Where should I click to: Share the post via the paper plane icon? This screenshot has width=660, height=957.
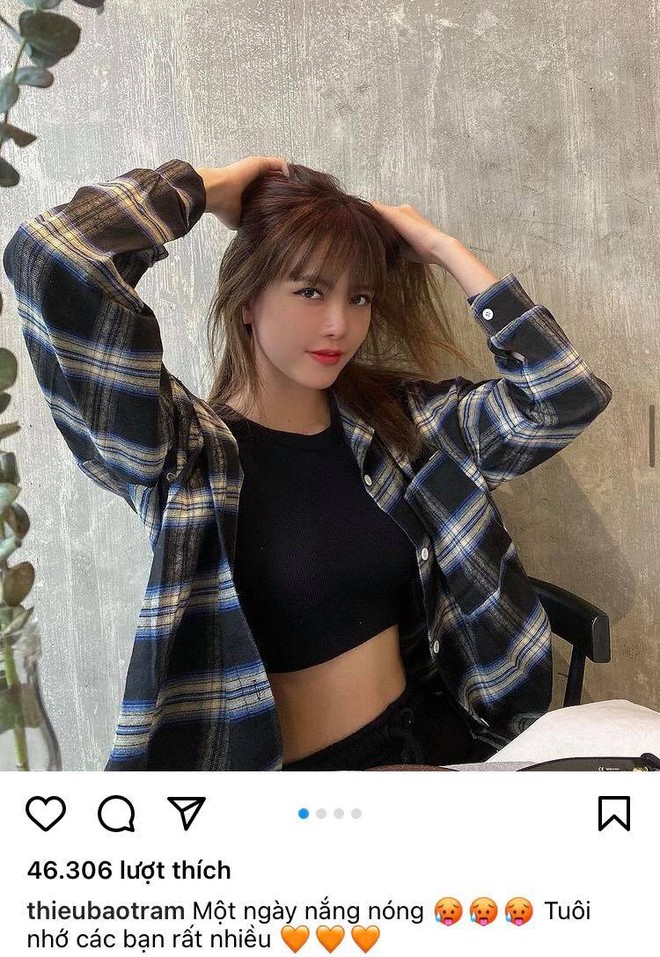(186, 812)
